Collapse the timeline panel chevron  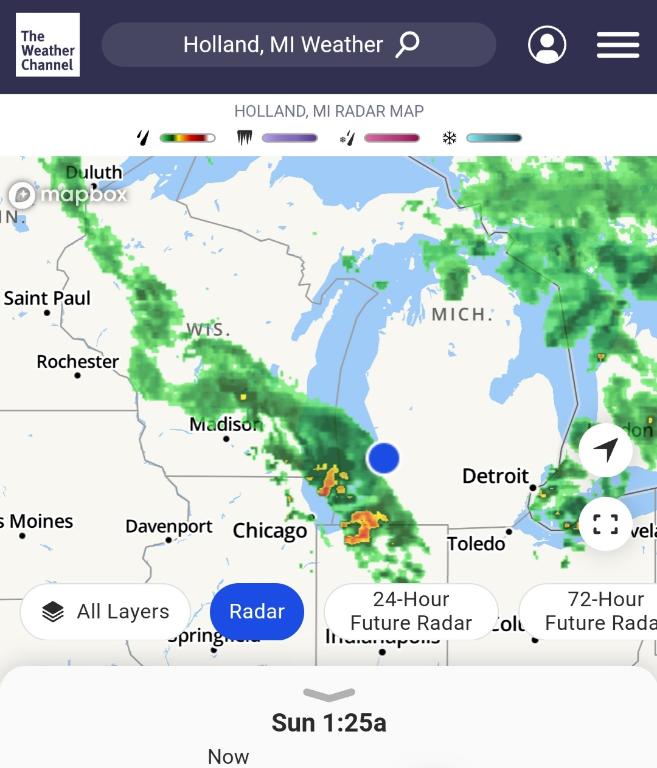point(328,695)
